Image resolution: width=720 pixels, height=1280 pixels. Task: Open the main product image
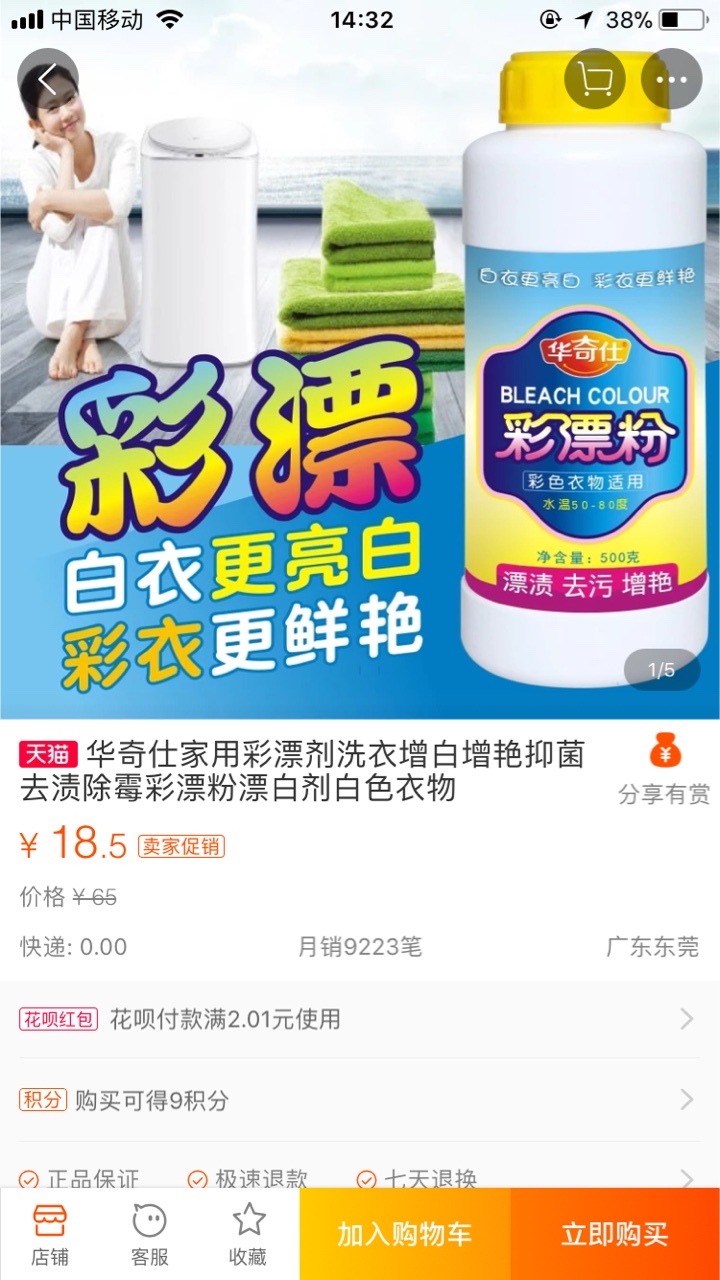pyautogui.click(x=360, y=380)
